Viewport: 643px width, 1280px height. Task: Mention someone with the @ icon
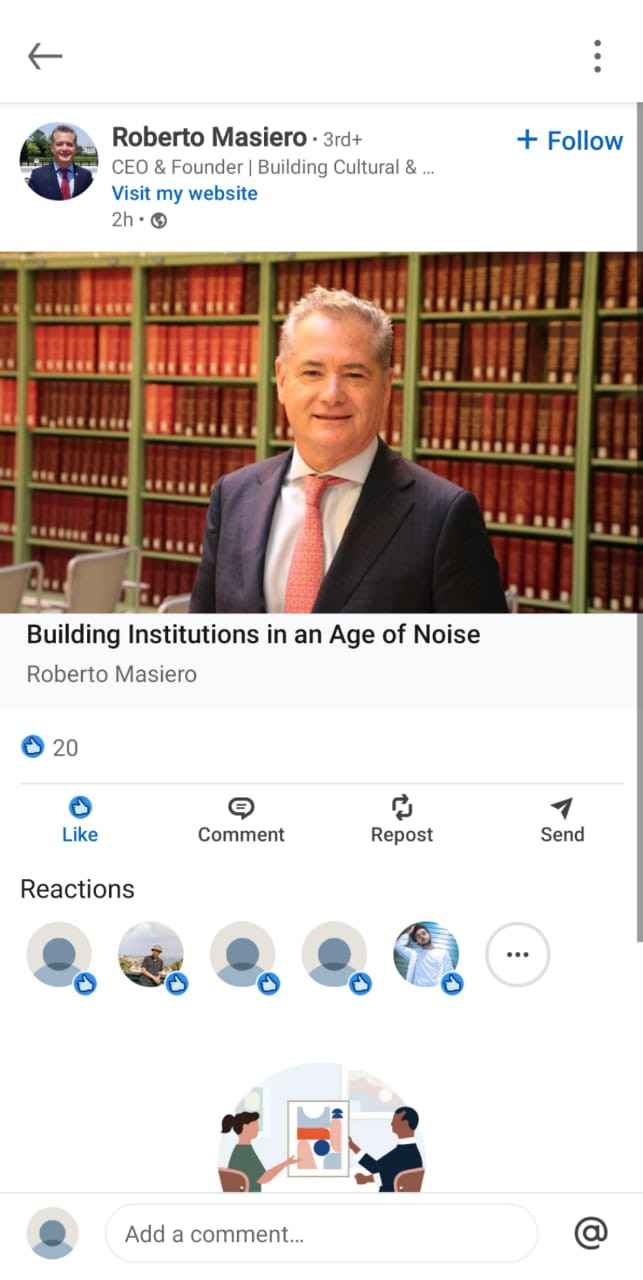coord(590,1233)
